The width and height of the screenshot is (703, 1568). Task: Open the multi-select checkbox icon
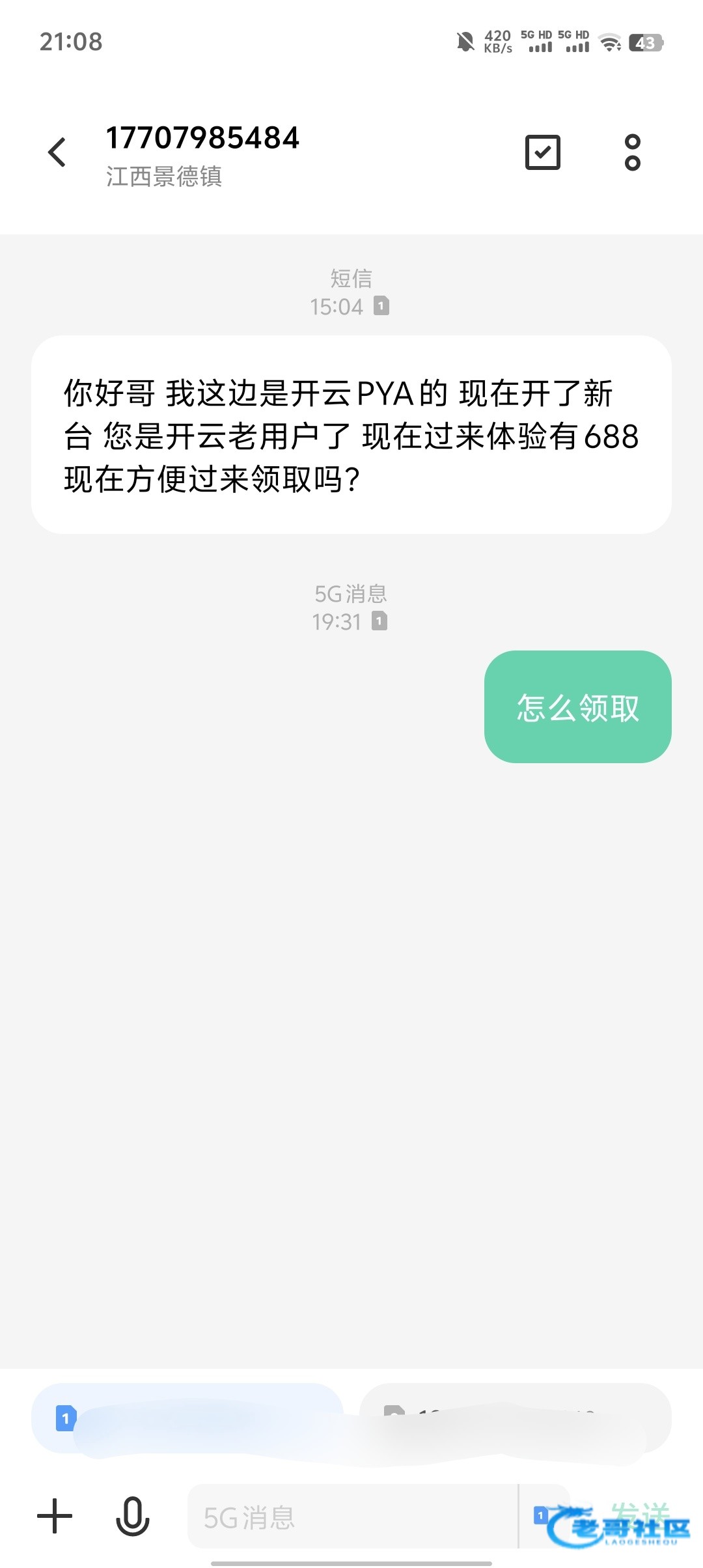(x=542, y=152)
